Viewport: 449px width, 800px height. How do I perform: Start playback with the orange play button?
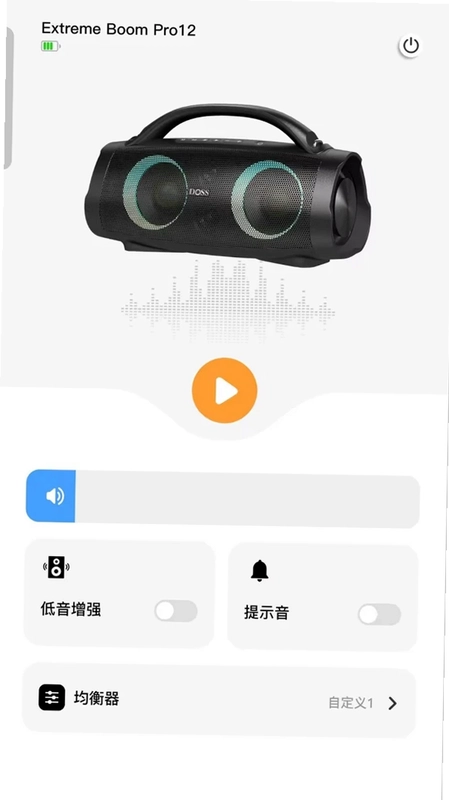point(224,390)
